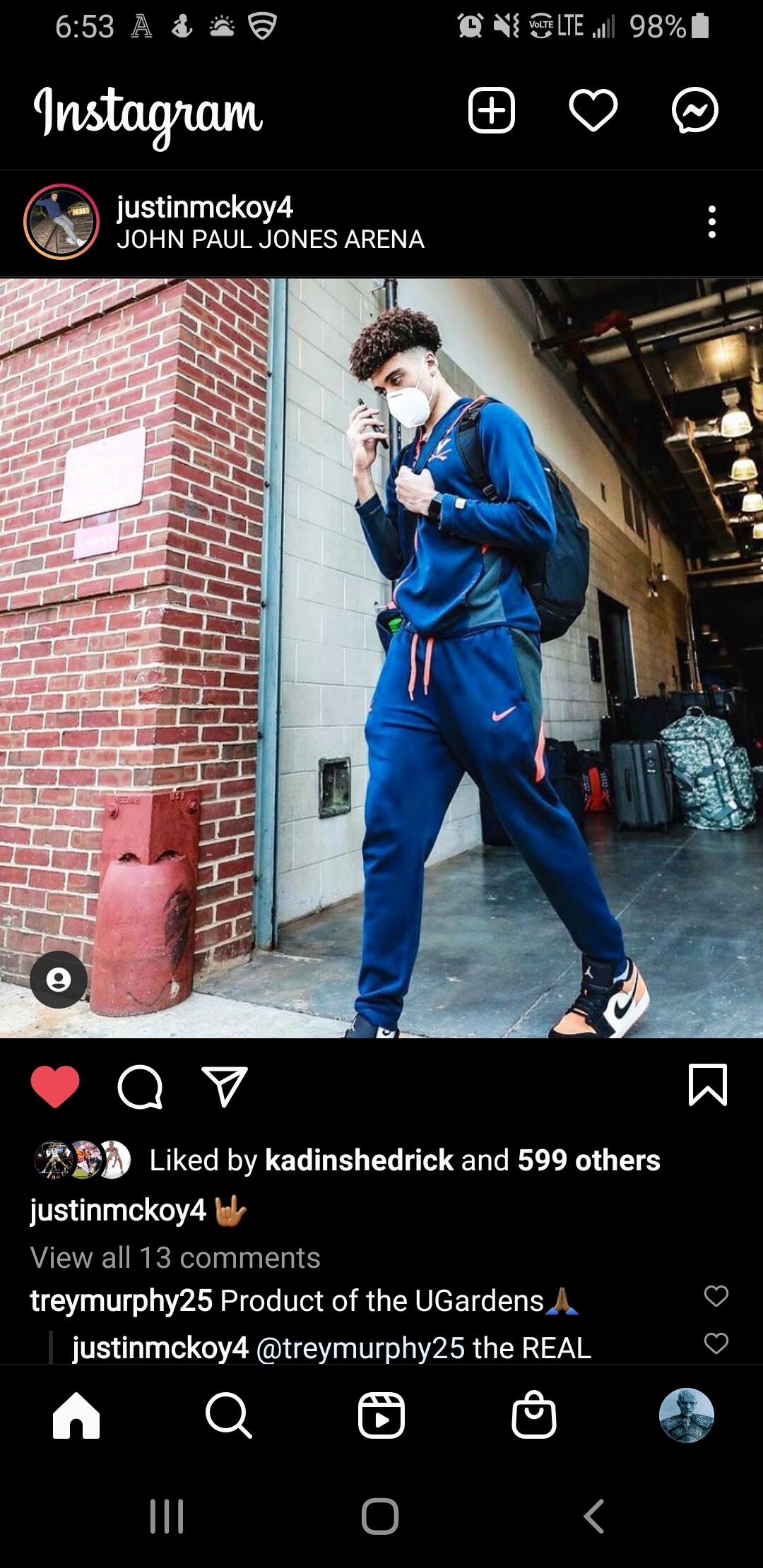Image resolution: width=763 pixels, height=1568 pixels.
Task: Unlike the post via red heart
Action: (x=55, y=1086)
